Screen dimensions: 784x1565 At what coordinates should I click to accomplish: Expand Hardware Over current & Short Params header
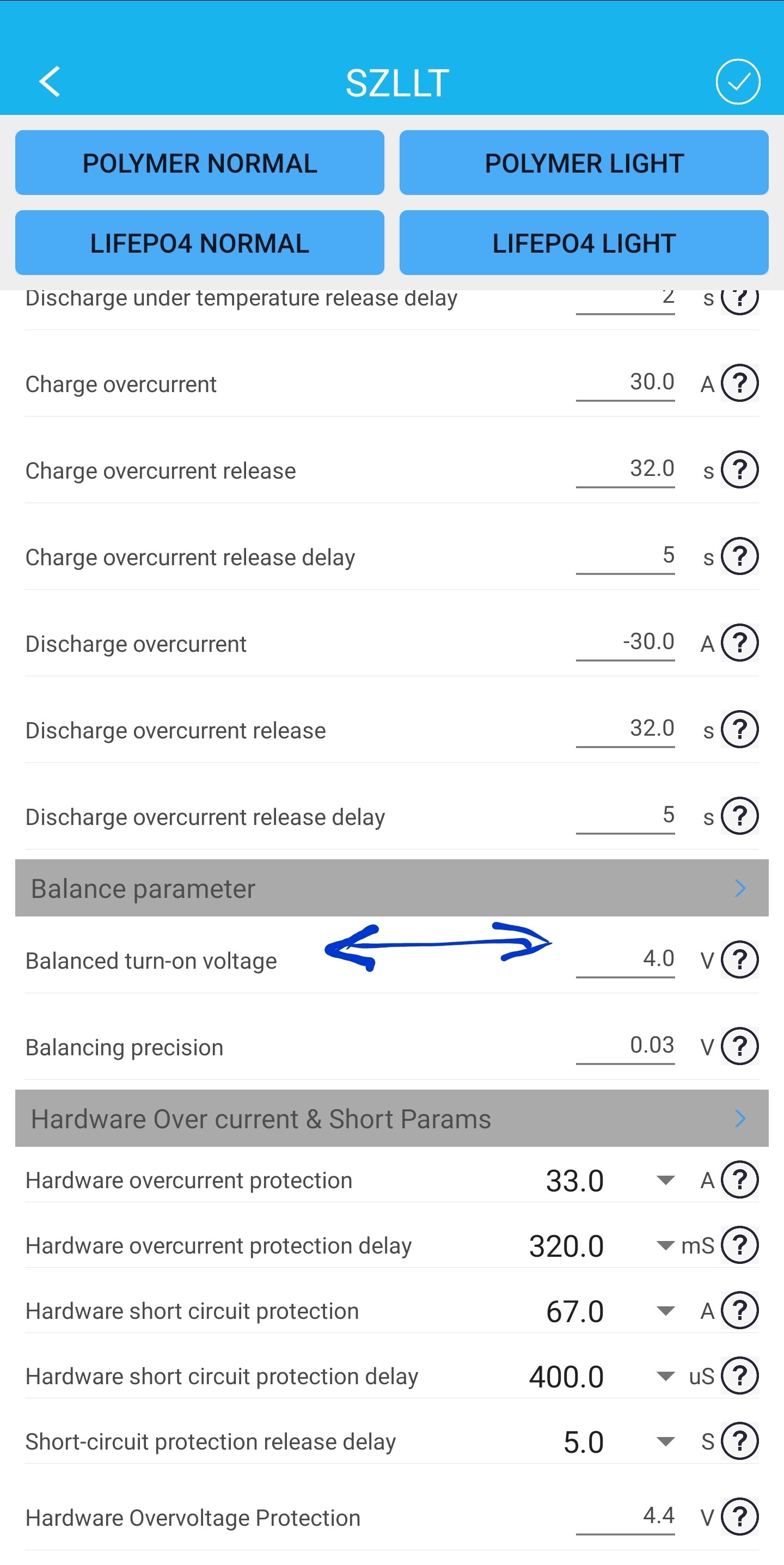[x=391, y=1118]
